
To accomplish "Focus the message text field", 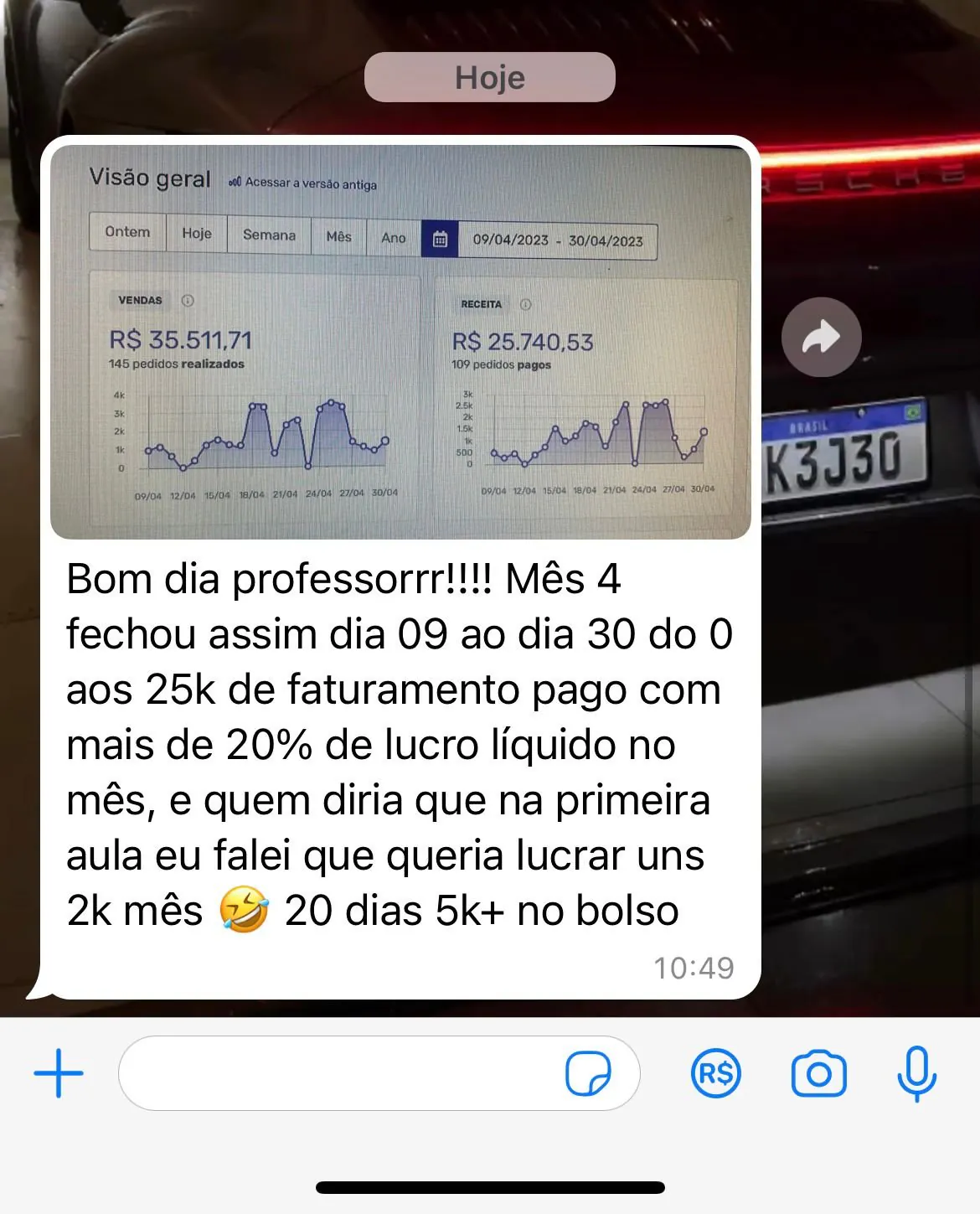I will click(335, 1073).
